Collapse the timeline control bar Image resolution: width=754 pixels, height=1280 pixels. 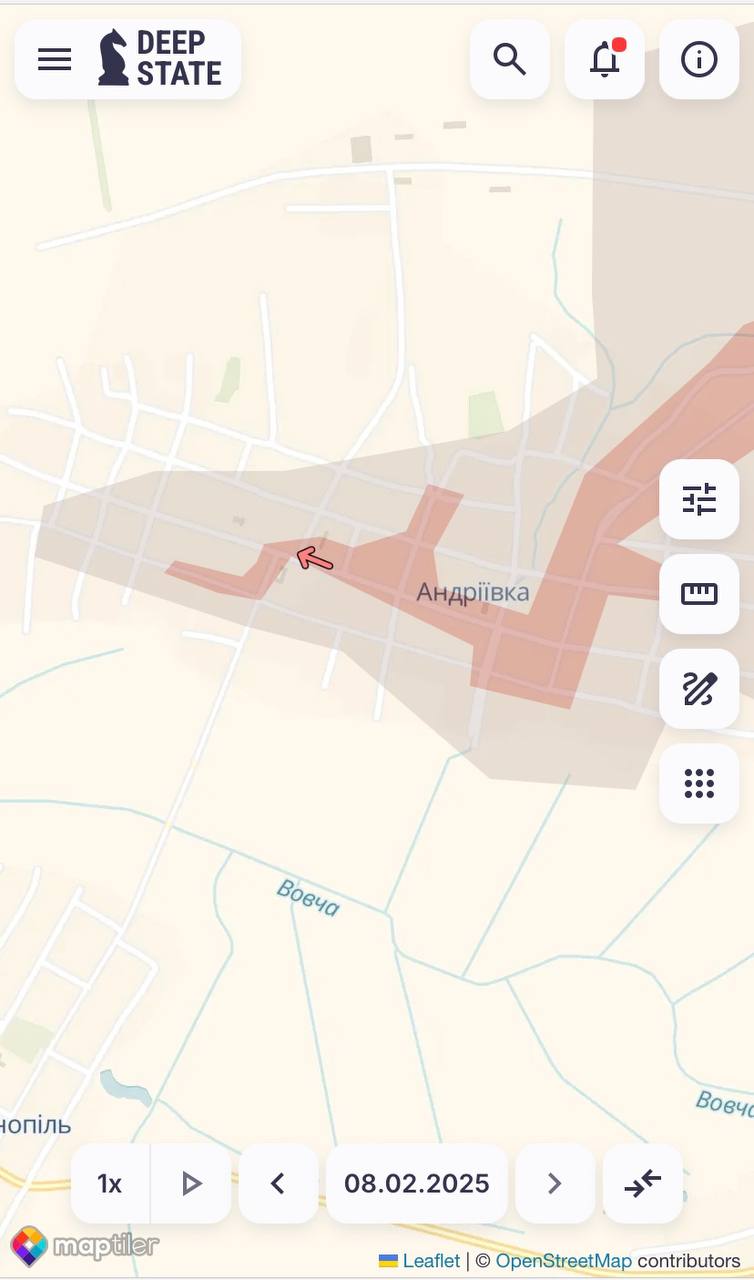[643, 1184]
